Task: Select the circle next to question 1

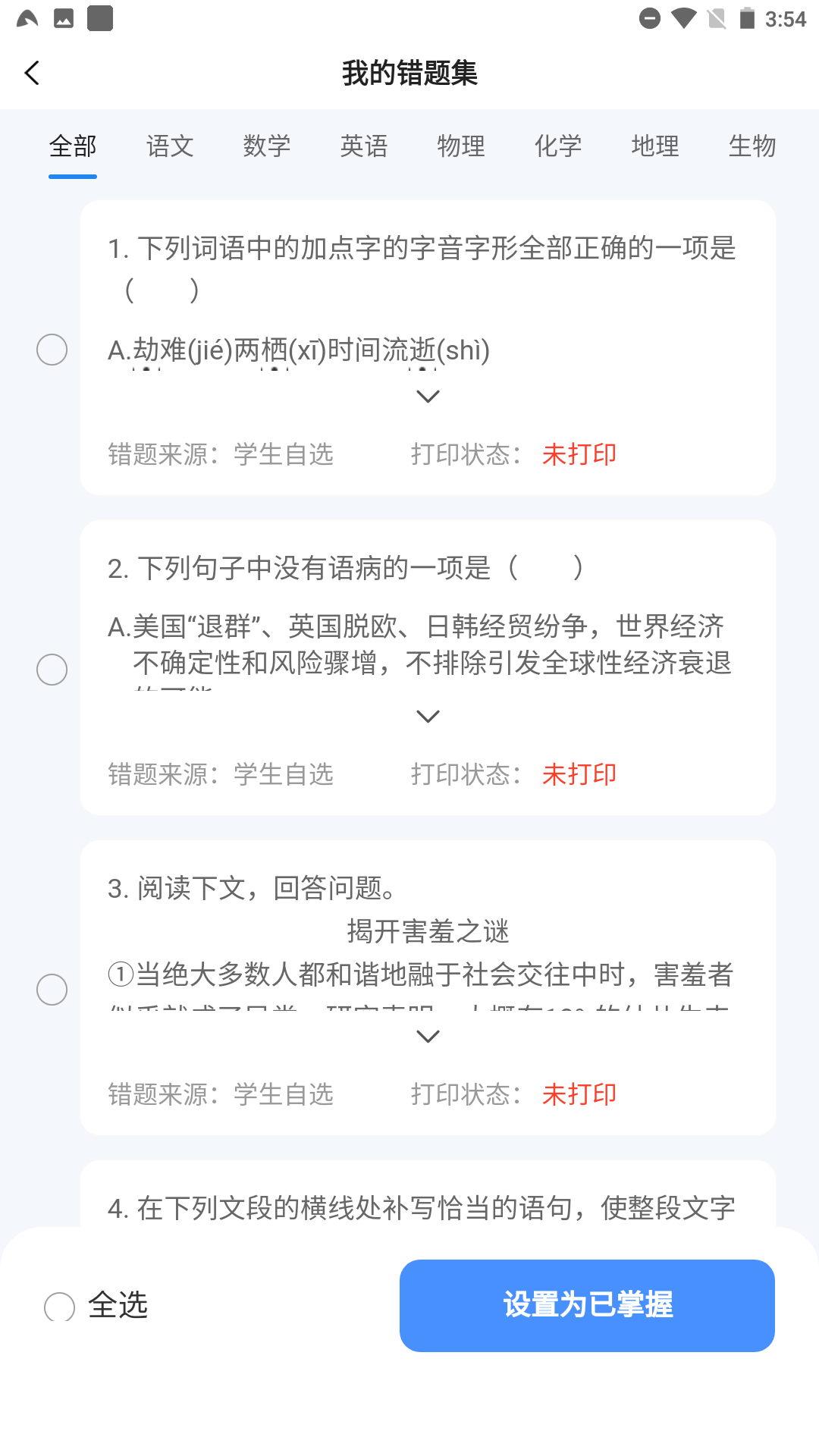Action: tap(52, 350)
